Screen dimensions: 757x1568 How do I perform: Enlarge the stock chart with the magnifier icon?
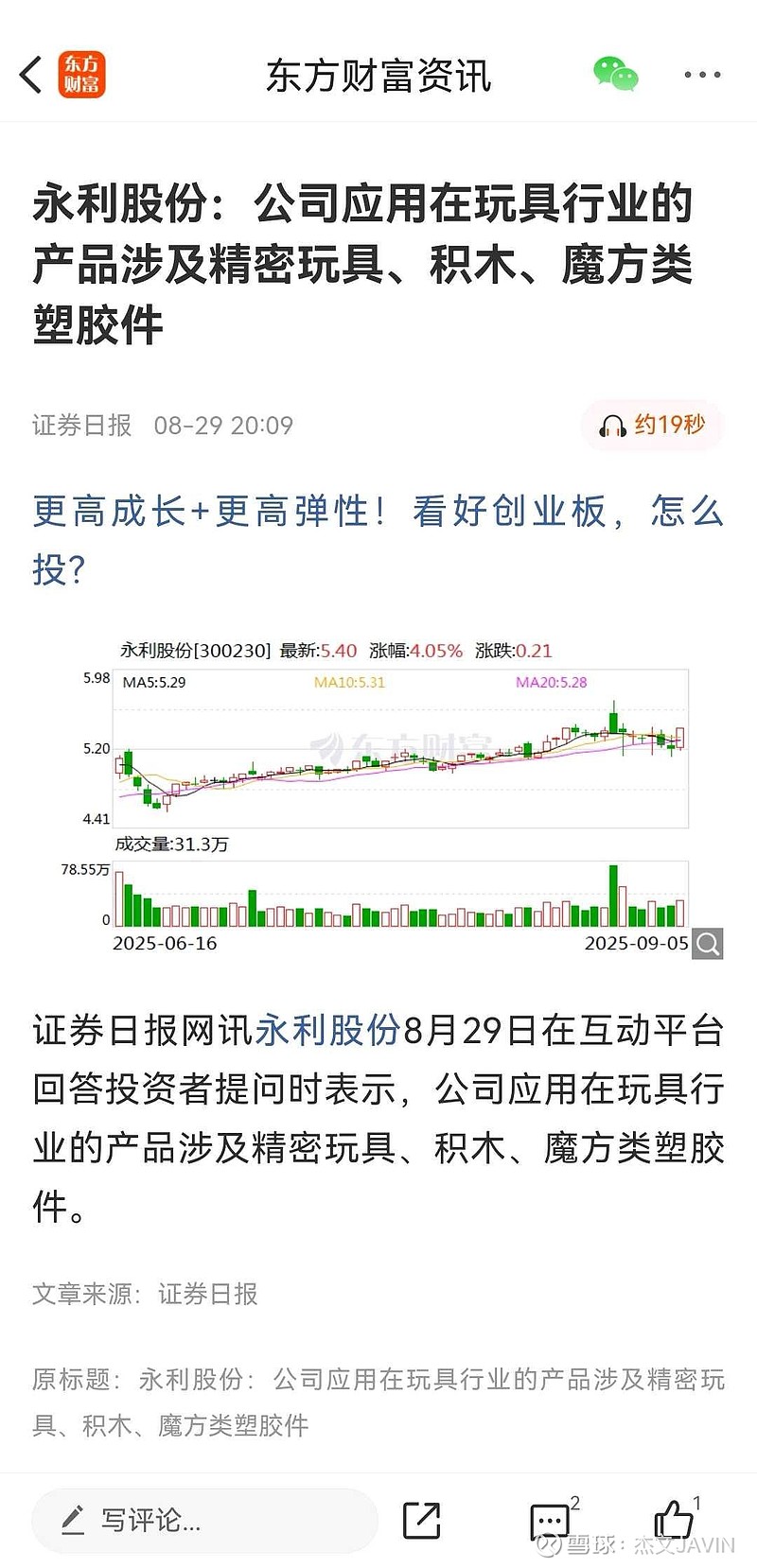(708, 943)
